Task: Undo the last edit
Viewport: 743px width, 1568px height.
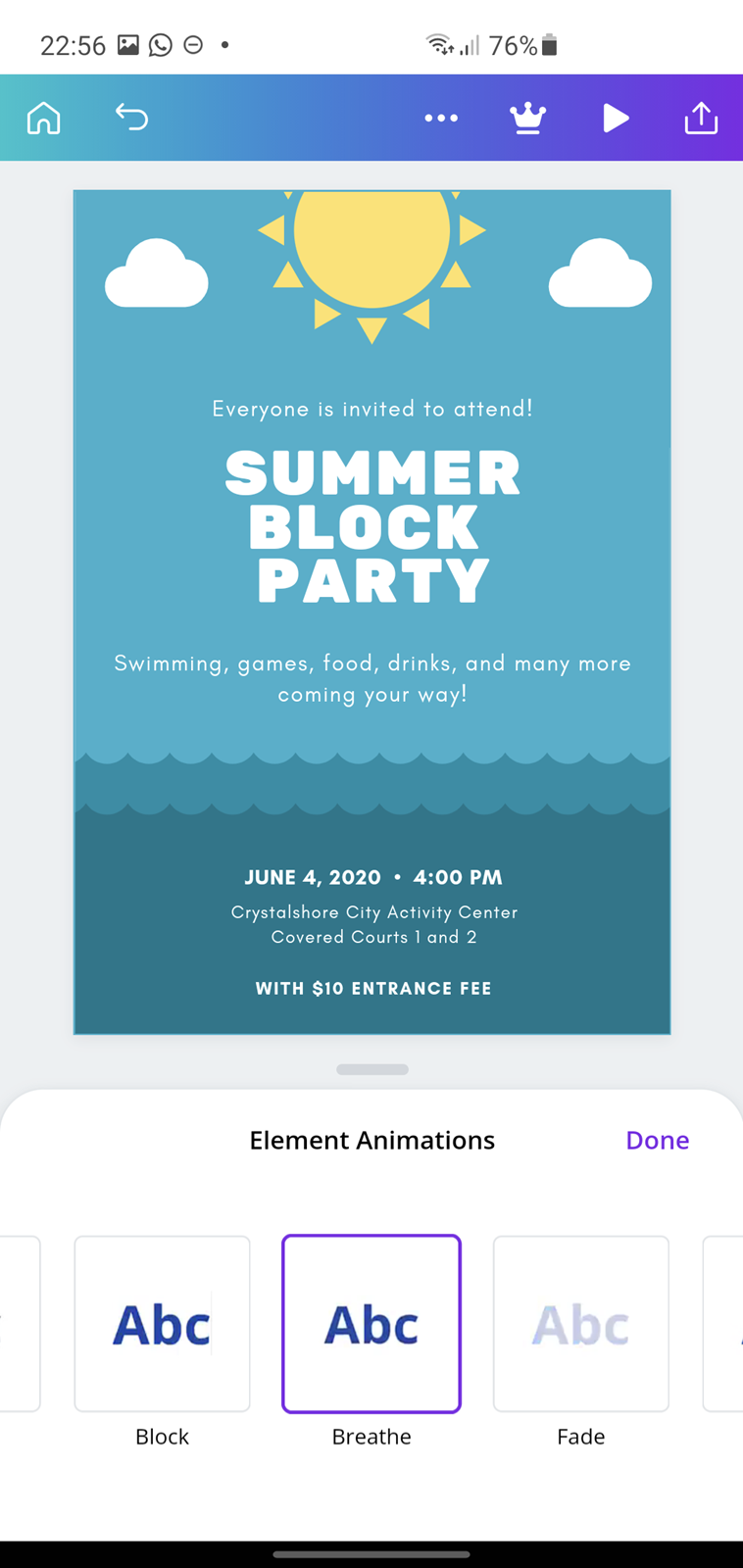Action: click(x=131, y=118)
